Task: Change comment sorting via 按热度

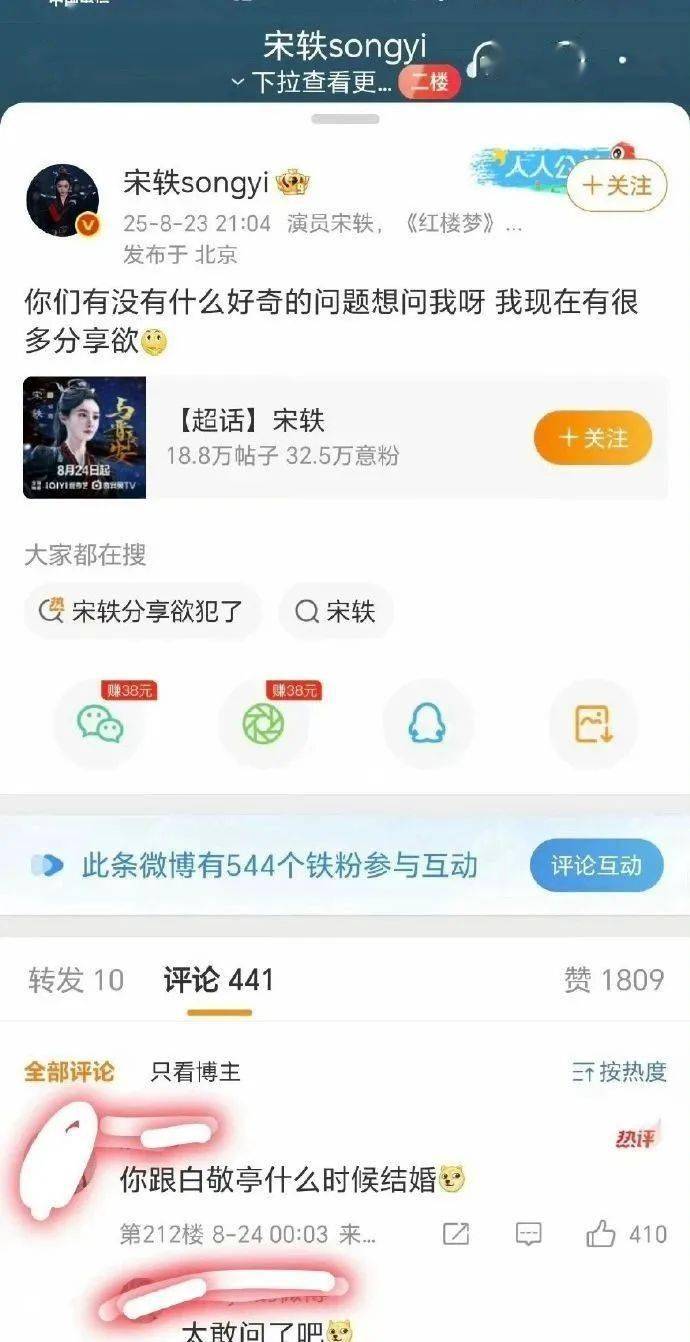Action: 619,1072
